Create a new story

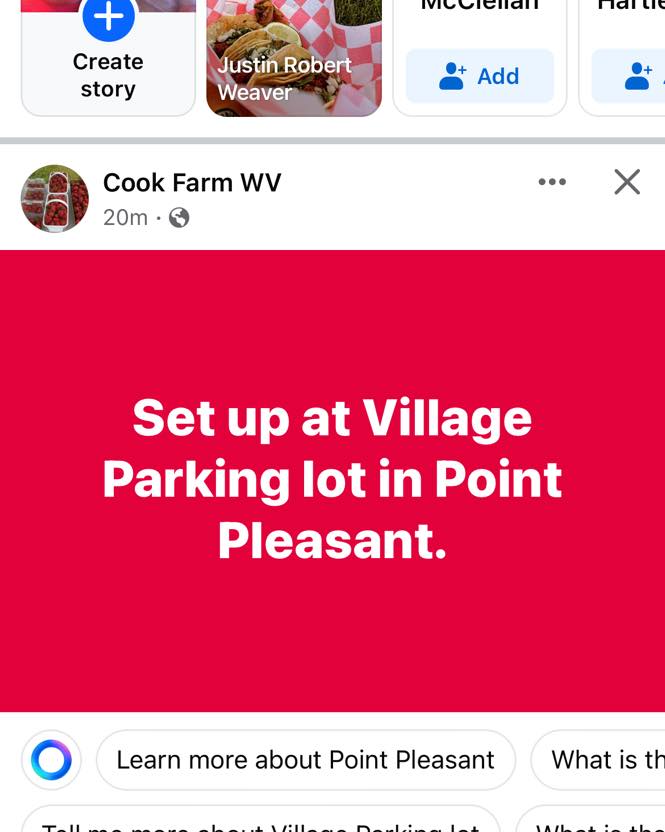pyautogui.click(x=108, y=58)
